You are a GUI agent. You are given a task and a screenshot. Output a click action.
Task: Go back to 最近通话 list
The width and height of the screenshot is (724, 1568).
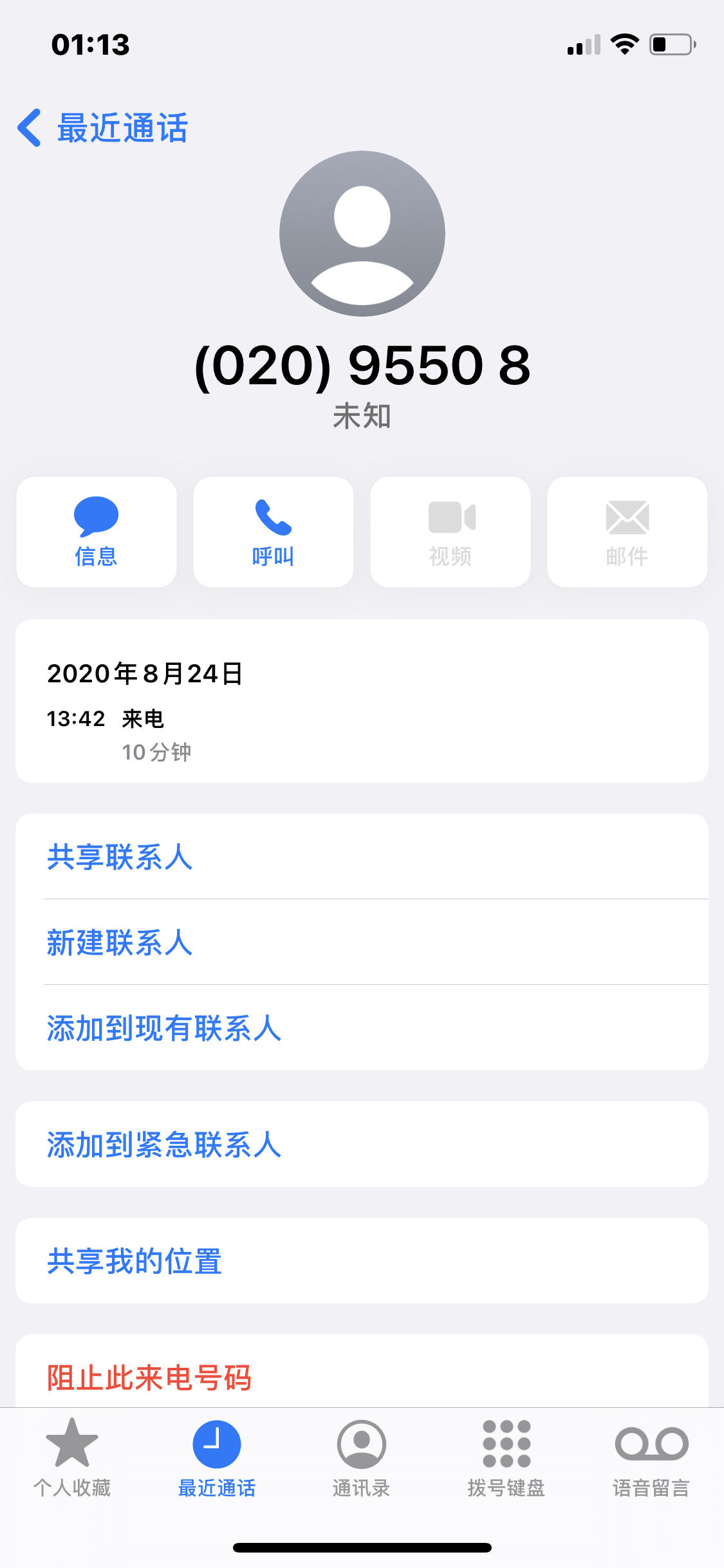(103, 127)
